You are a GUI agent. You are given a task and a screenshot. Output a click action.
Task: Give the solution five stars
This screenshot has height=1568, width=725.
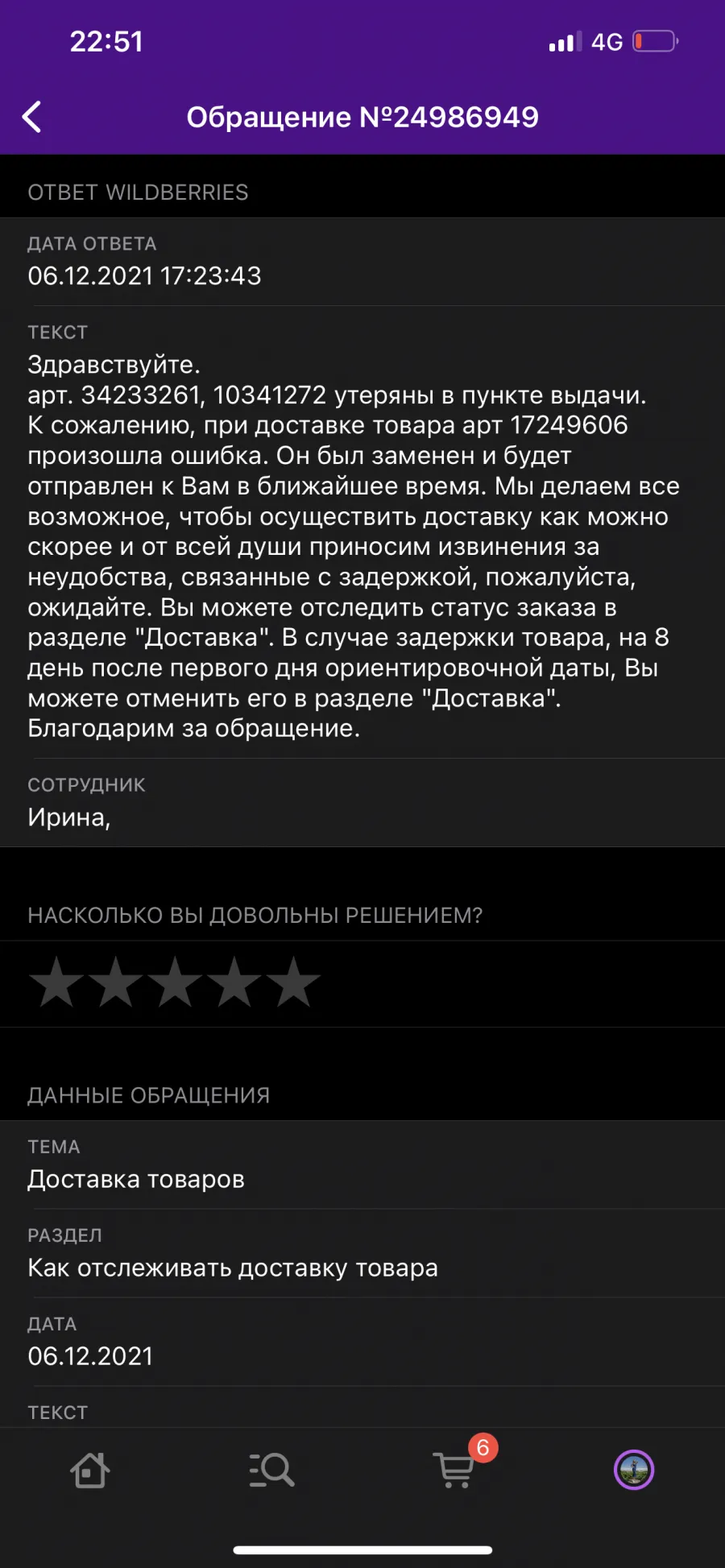click(x=293, y=982)
